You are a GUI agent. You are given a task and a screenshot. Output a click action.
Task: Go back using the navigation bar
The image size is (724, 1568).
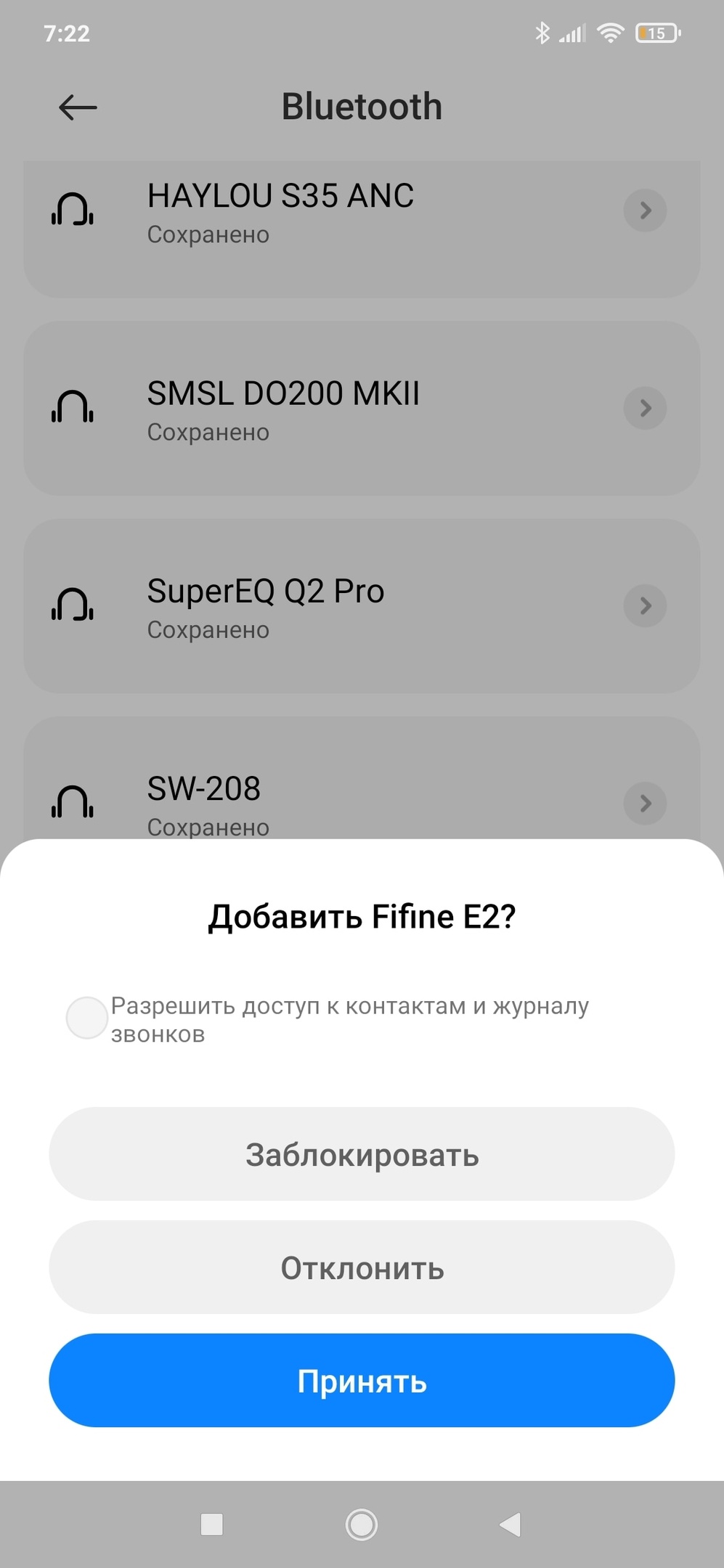[x=511, y=1524]
